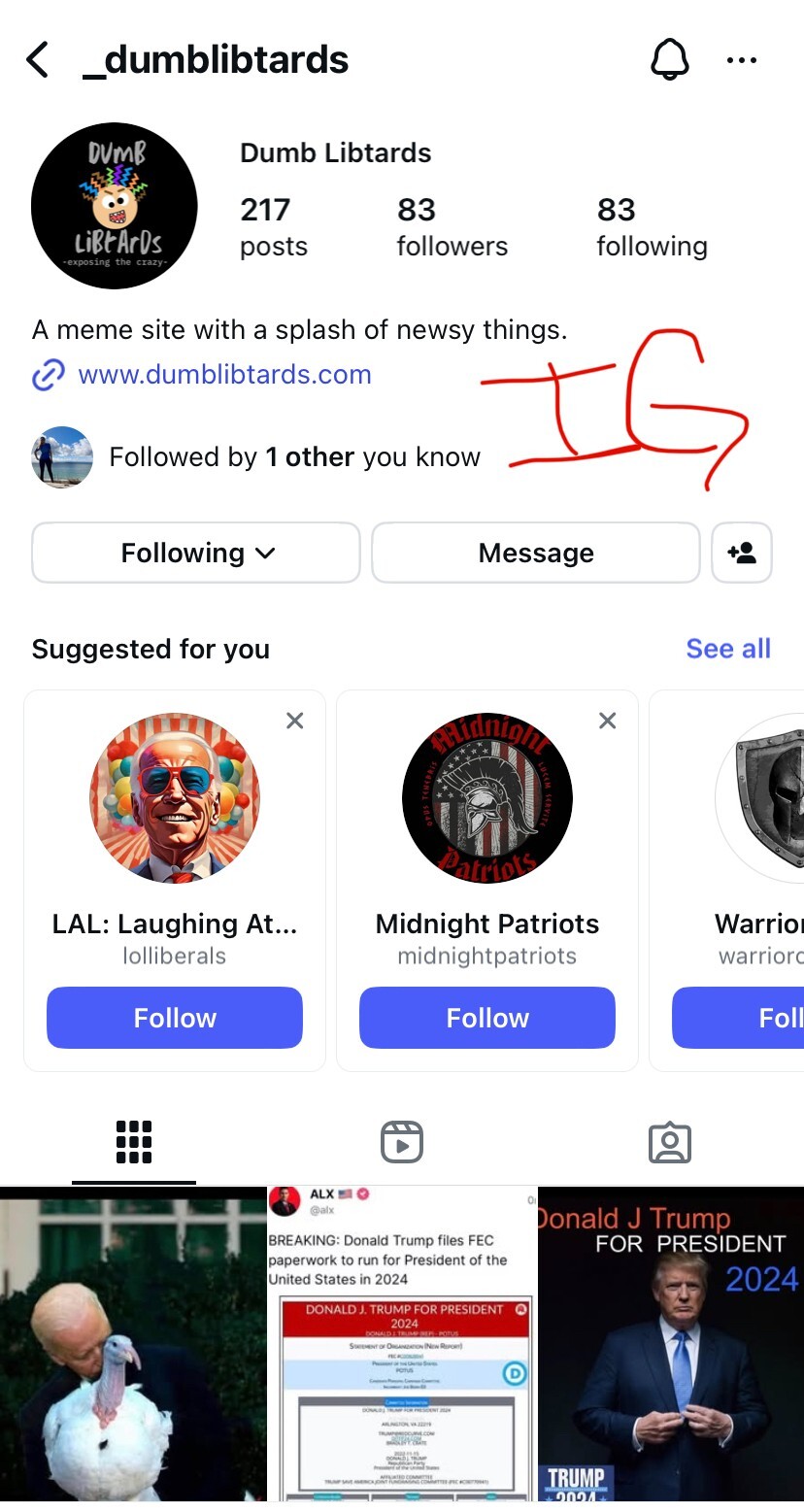Screen dimensions: 804x1512
Task: Tap the add-person suggestions button
Action: coord(742,553)
